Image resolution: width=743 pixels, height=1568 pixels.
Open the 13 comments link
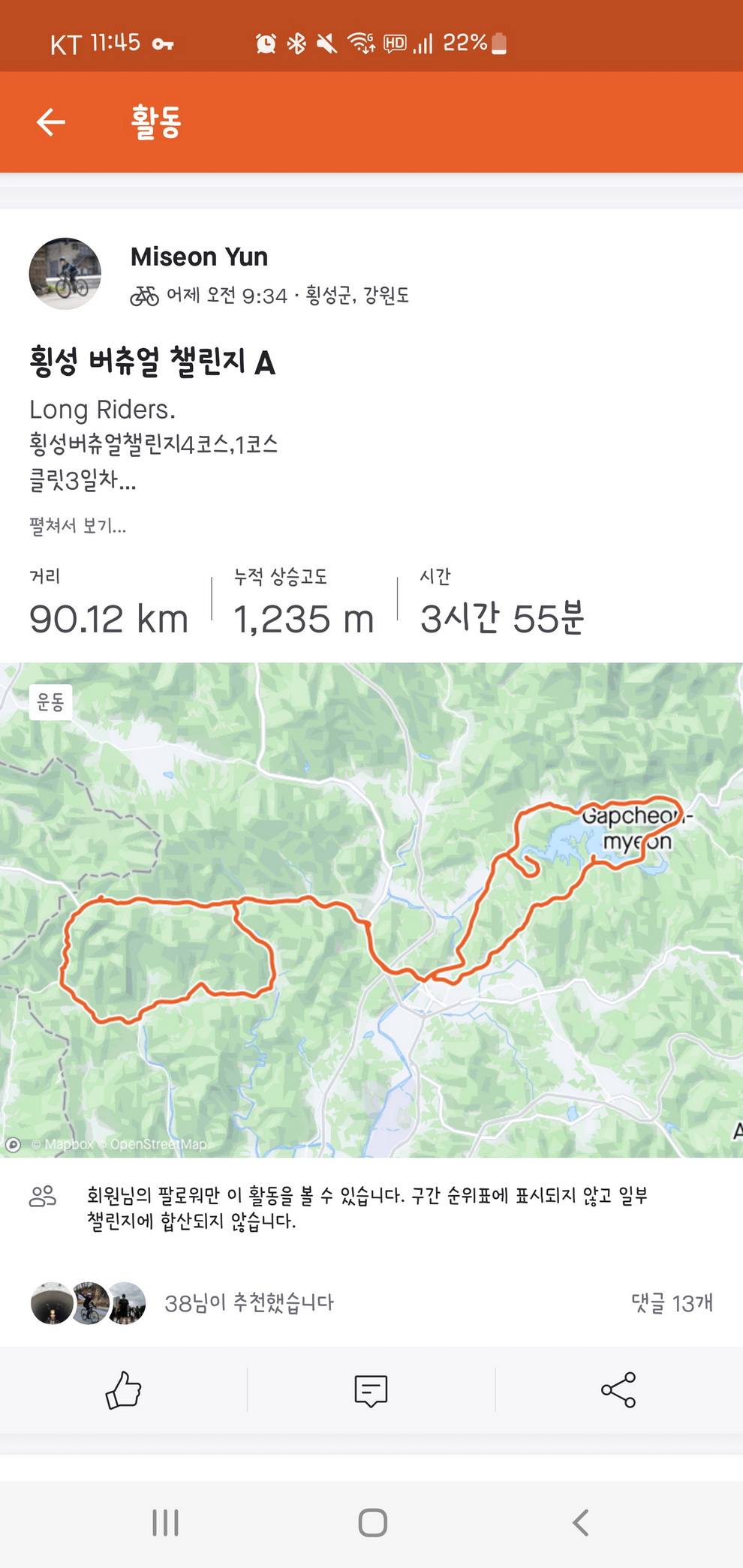(x=672, y=1303)
